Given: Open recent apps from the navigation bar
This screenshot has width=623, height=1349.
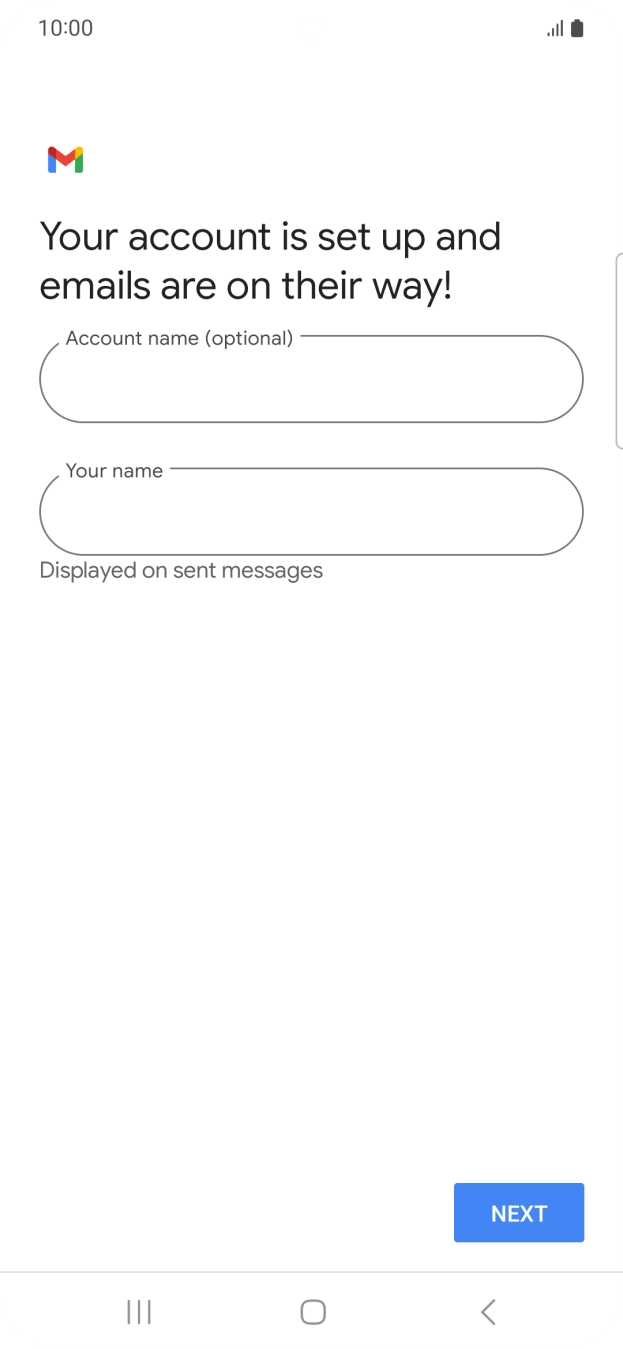Looking at the screenshot, I should 139,1312.
